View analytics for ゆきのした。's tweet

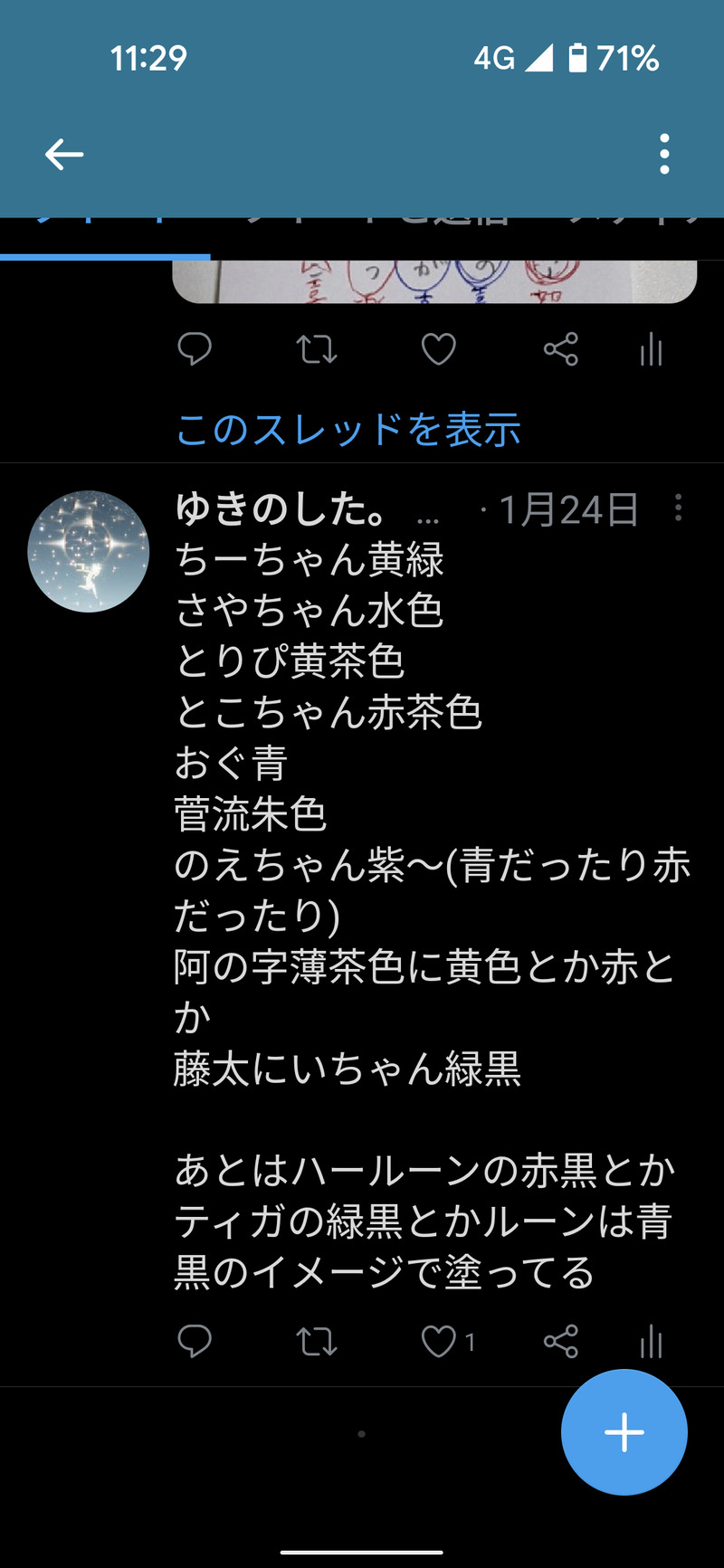click(652, 1342)
